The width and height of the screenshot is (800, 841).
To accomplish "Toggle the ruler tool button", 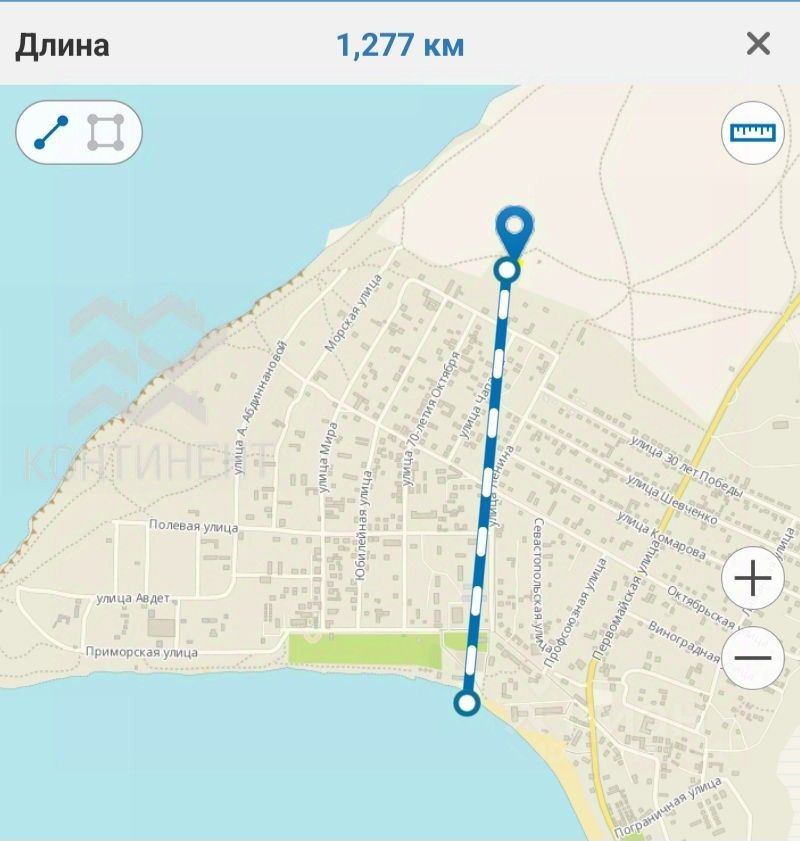I will pyautogui.click(x=752, y=133).
